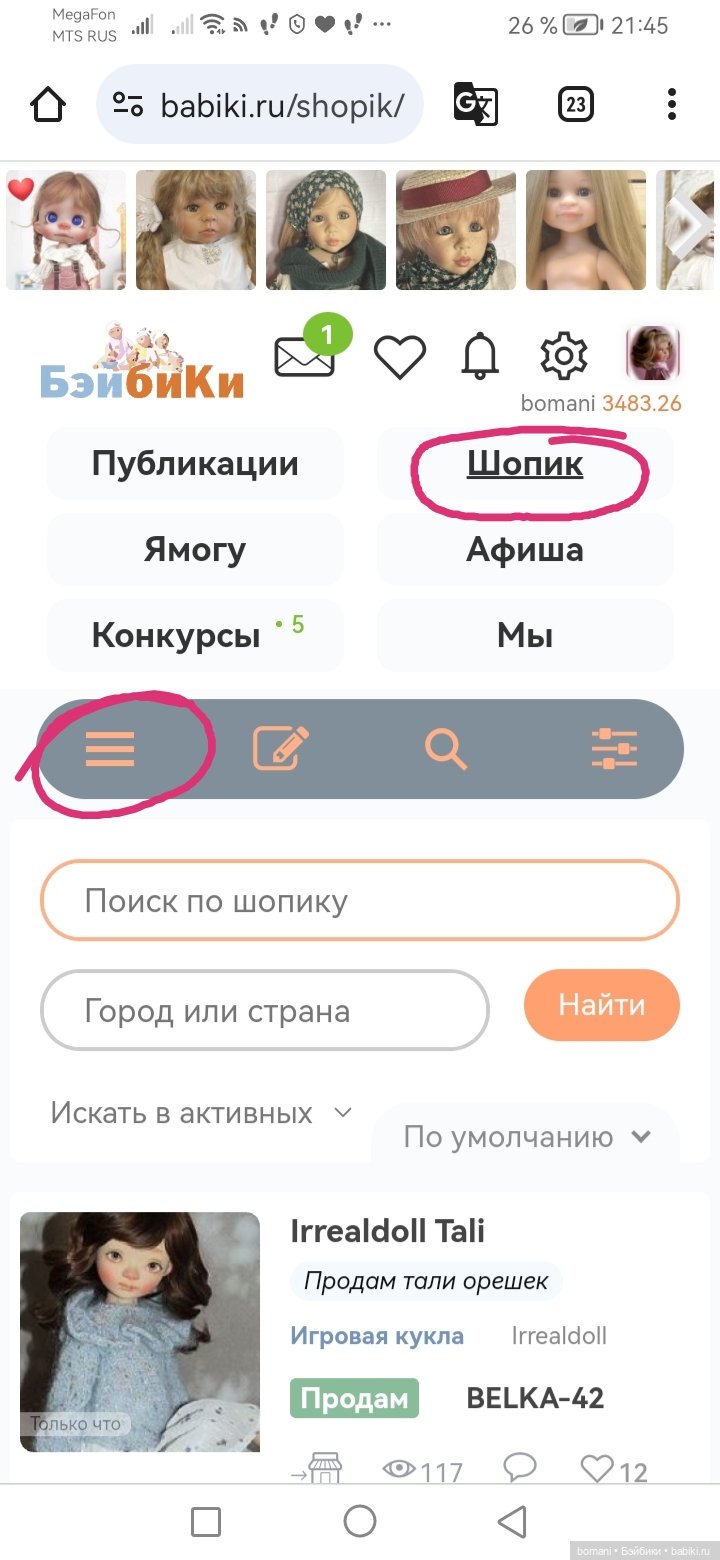Go to the browser home page
This screenshot has height=1560, width=720.
tap(49, 104)
